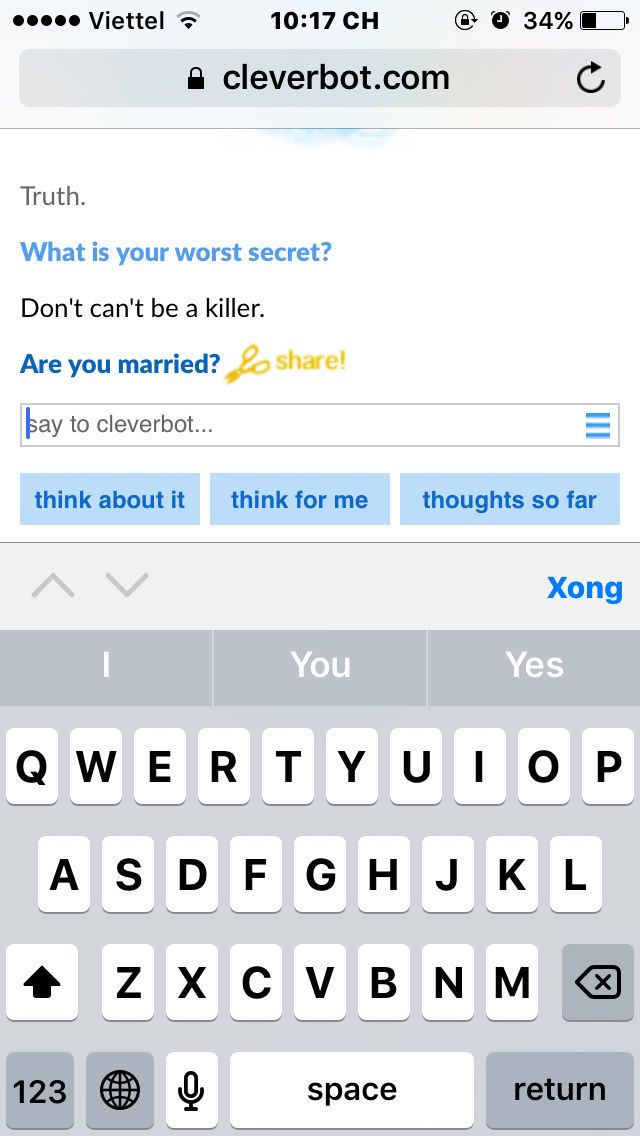Tap the cleverbot.com address bar

click(x=320, y=78)
